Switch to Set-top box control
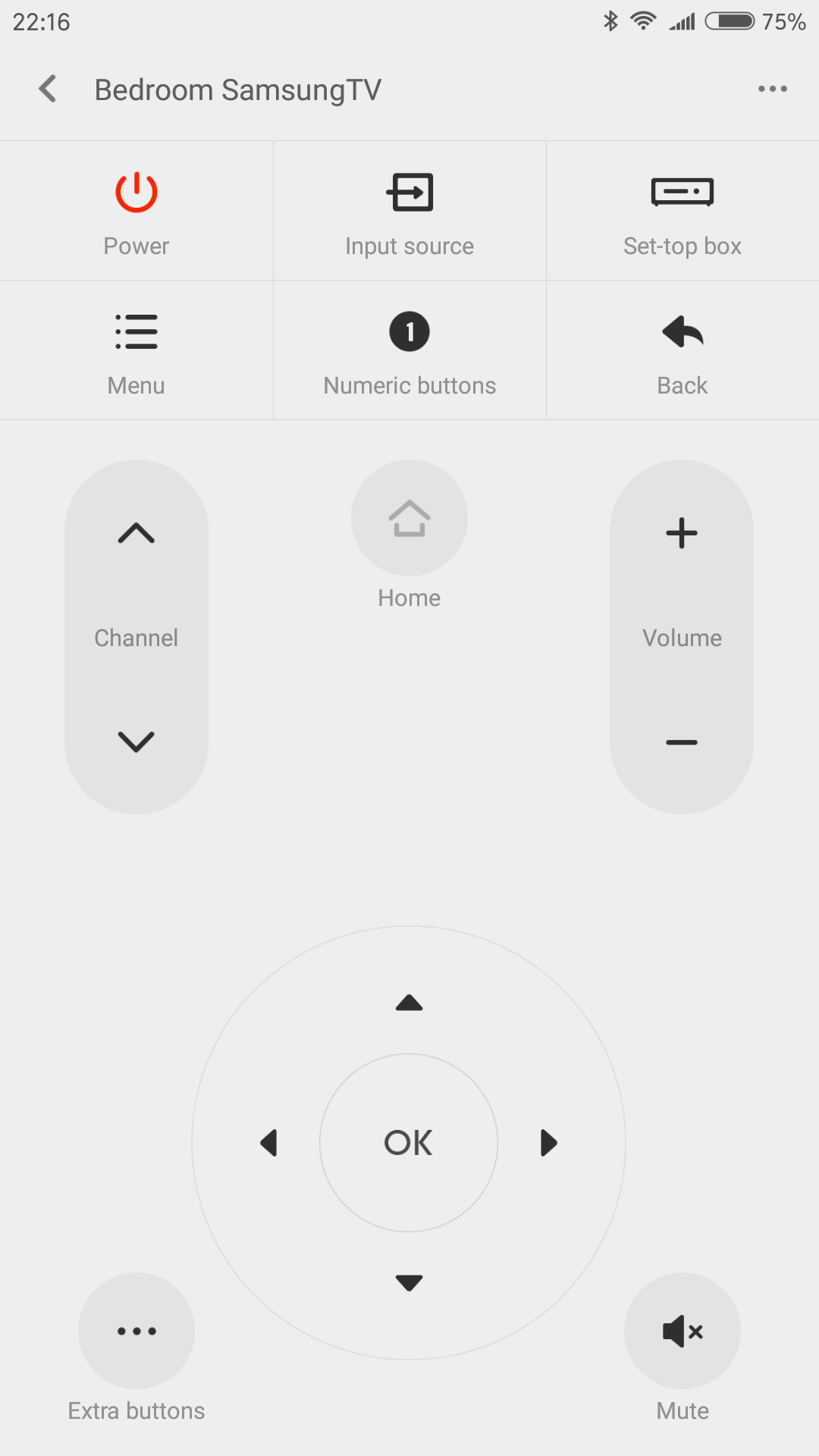819x1456 pixels. pos(682,211)
